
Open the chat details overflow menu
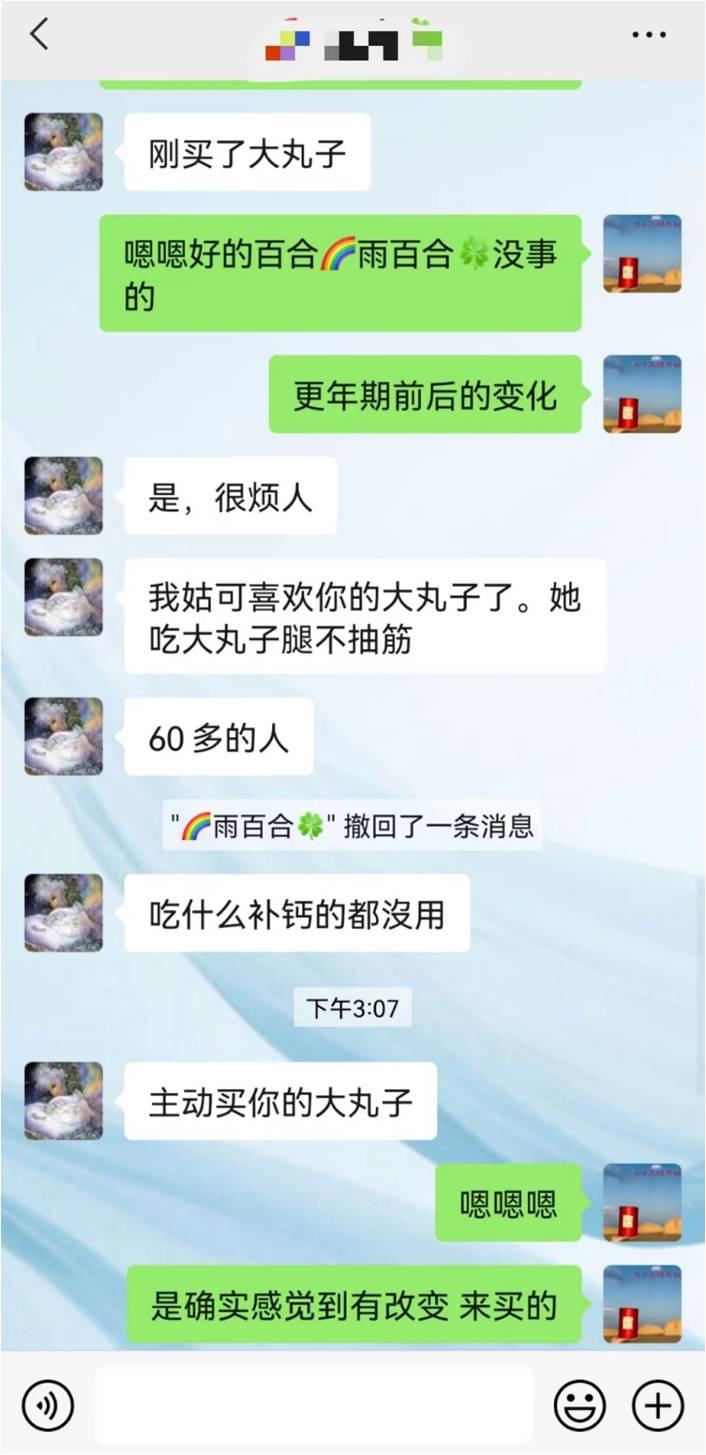pyautogui.click(x=648, y=35)
